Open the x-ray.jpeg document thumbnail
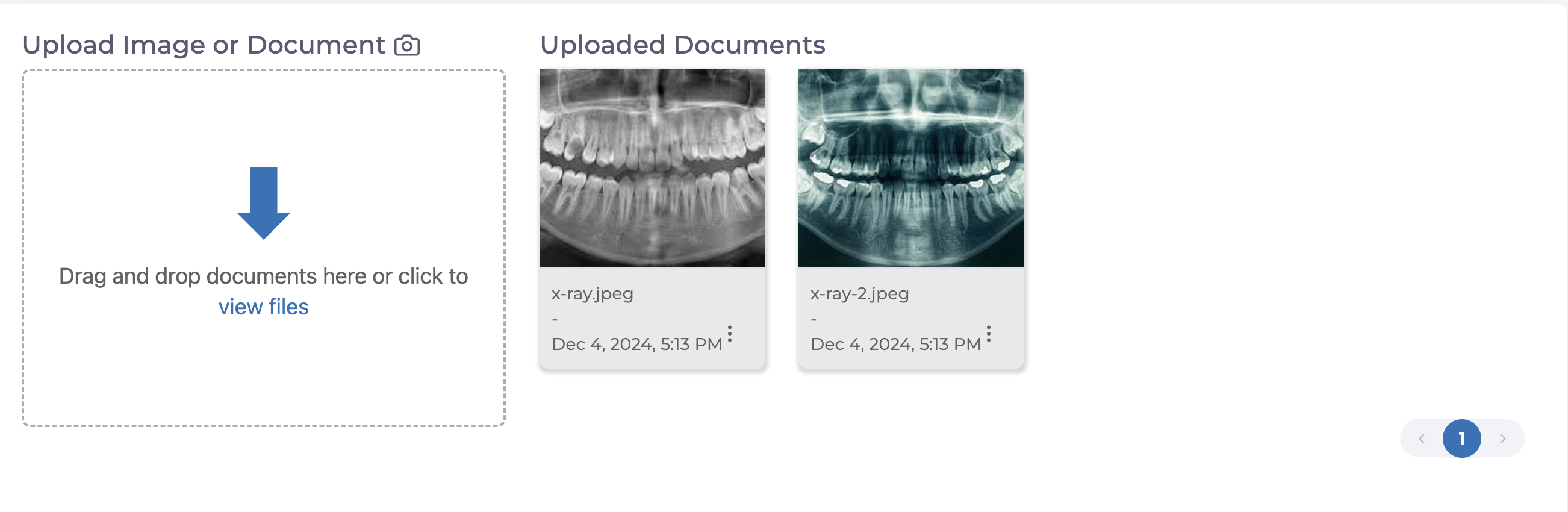The image size is (1568, 512). coord(652,167)
